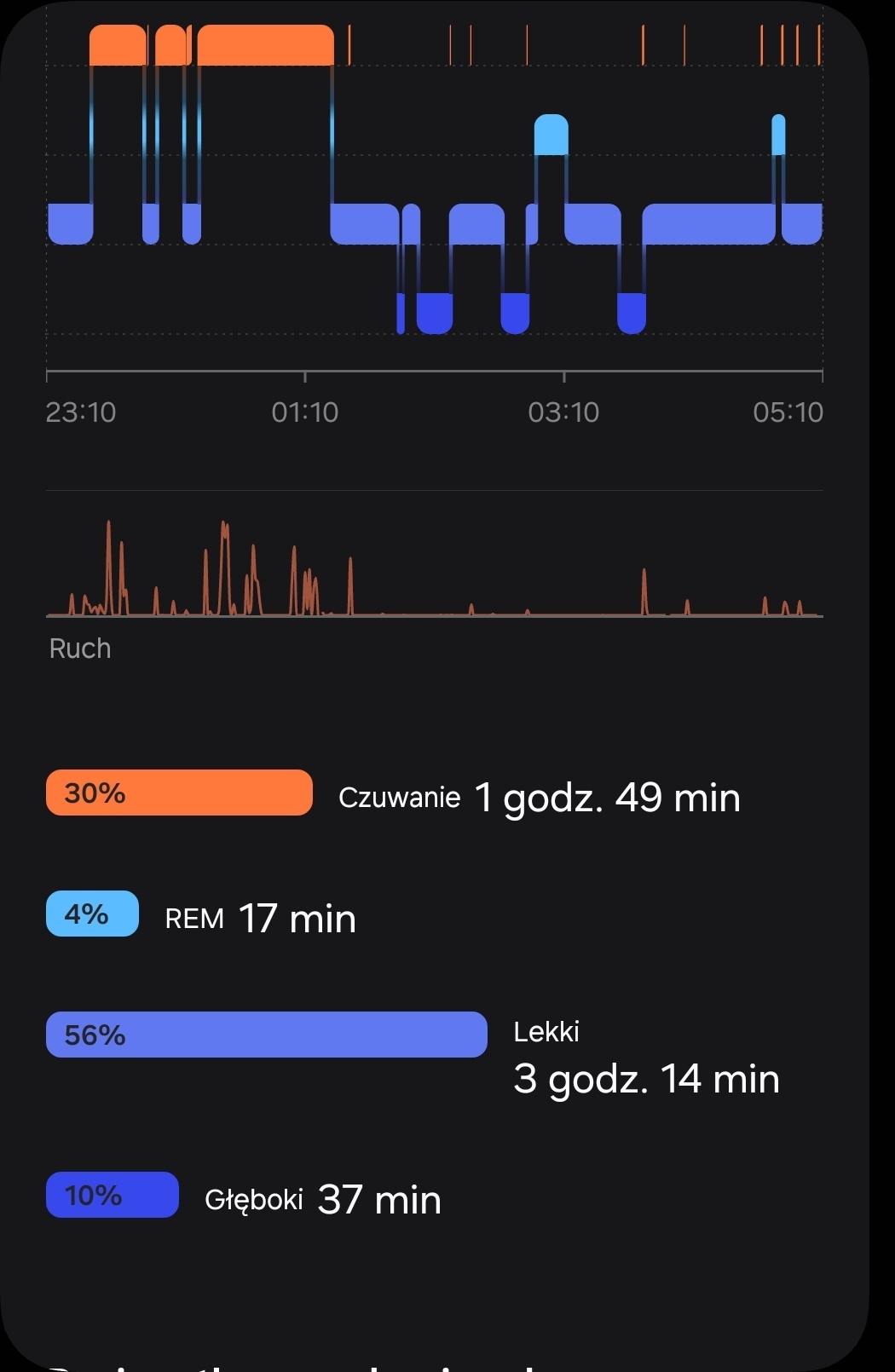Choose the Lekki 56% sleep stage
The image size is (895, 1372).
[266, 1035]
